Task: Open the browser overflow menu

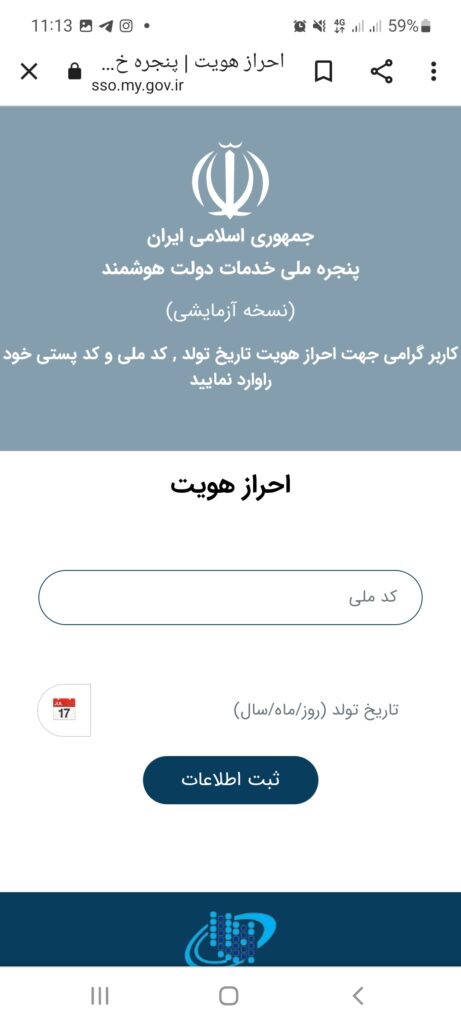Action: (434, 71)
